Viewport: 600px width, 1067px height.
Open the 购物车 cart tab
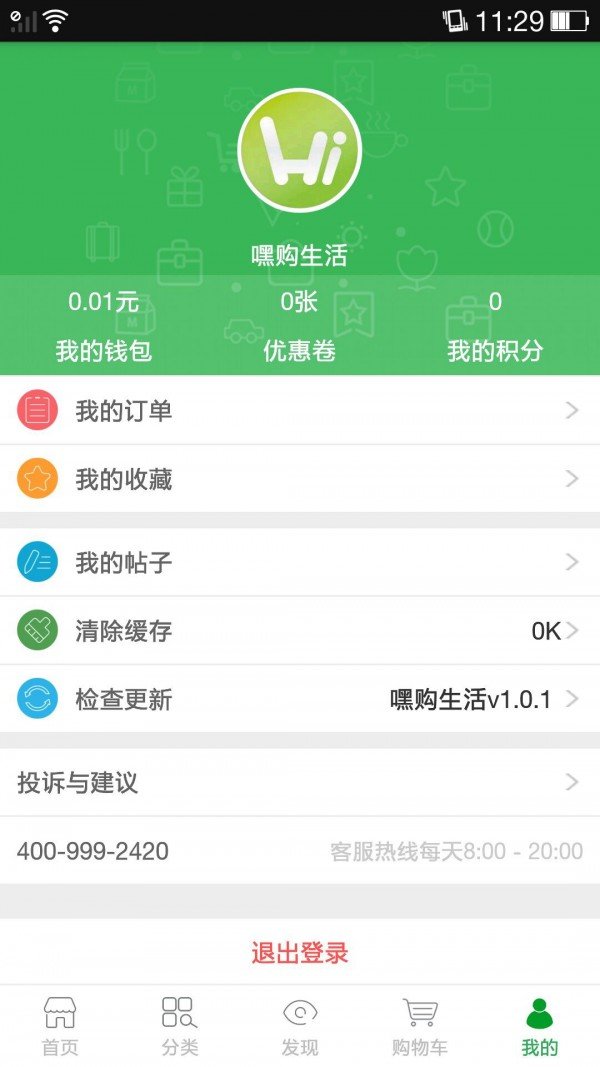[x=420, y=1026]
